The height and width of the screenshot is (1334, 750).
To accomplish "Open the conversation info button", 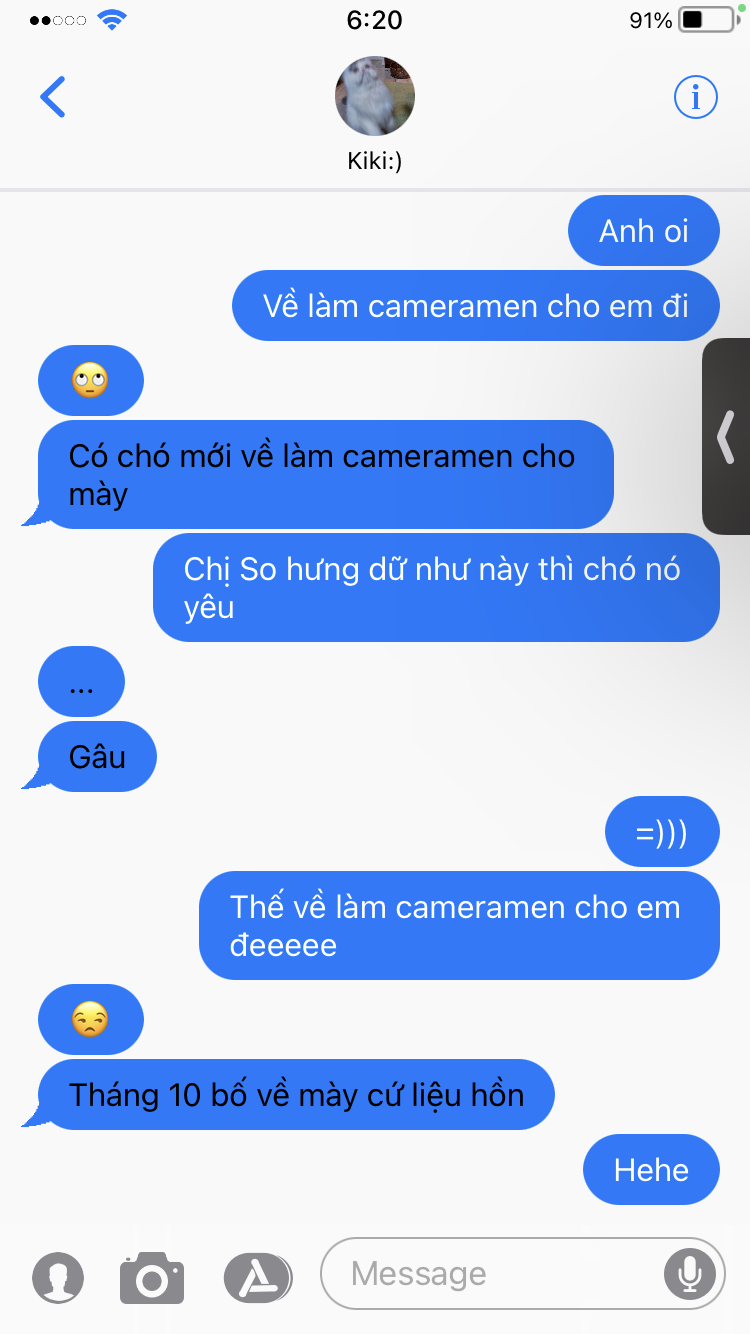I will point(695,97).
